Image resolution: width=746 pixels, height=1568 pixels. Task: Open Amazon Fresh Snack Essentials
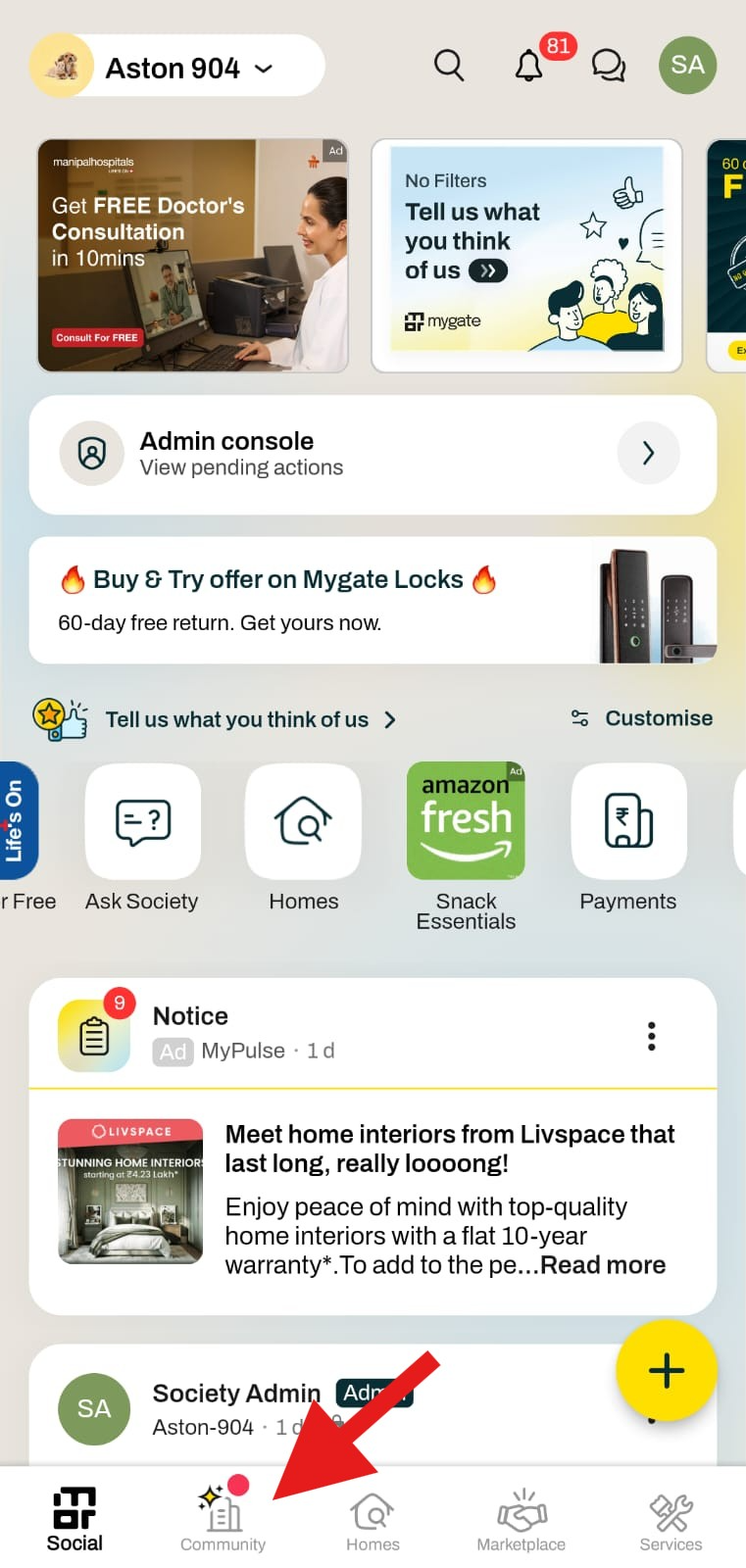tap(466, 823)
